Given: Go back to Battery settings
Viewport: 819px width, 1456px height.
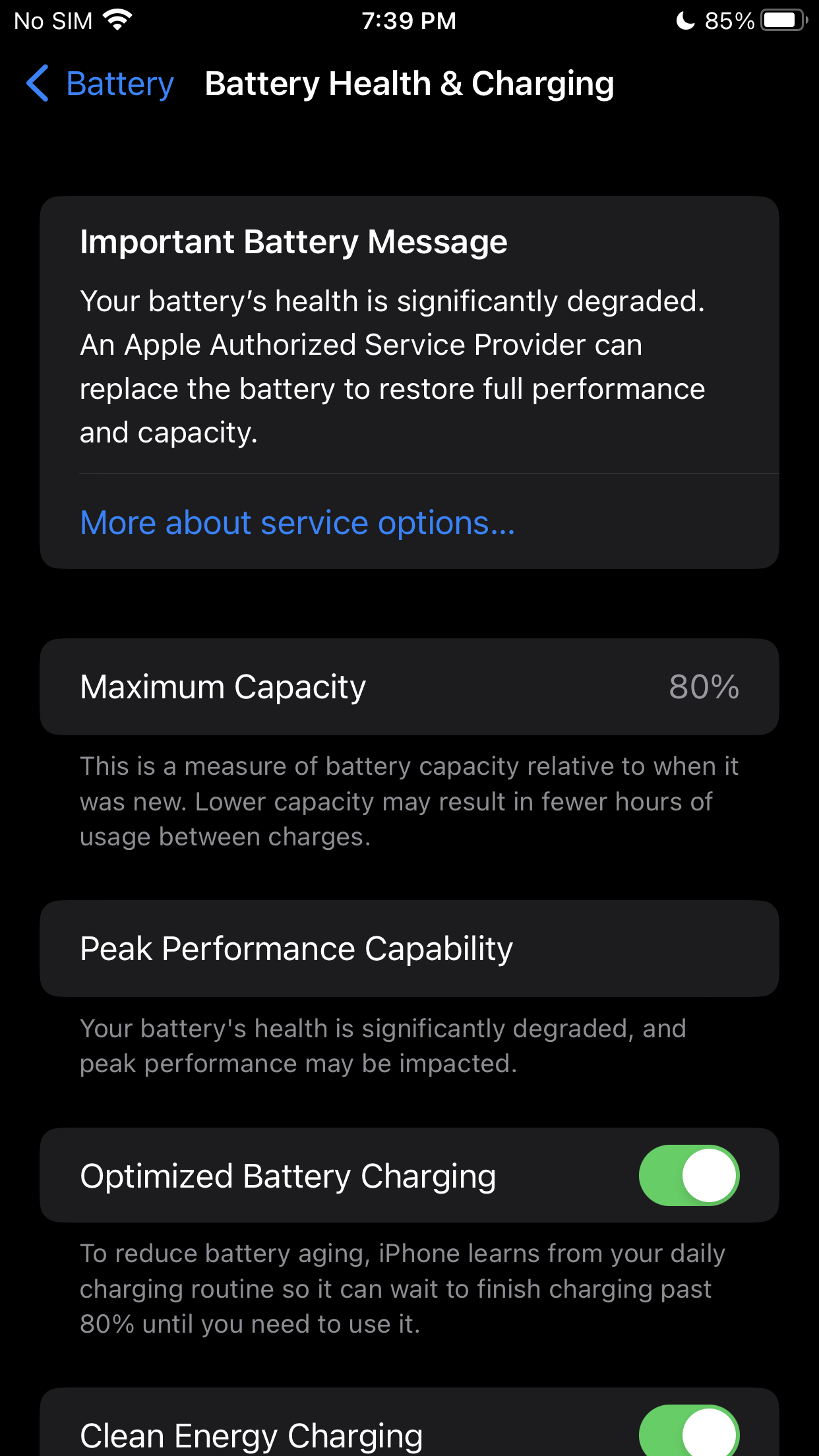Looking at the screenshot, I should (100, 84).
